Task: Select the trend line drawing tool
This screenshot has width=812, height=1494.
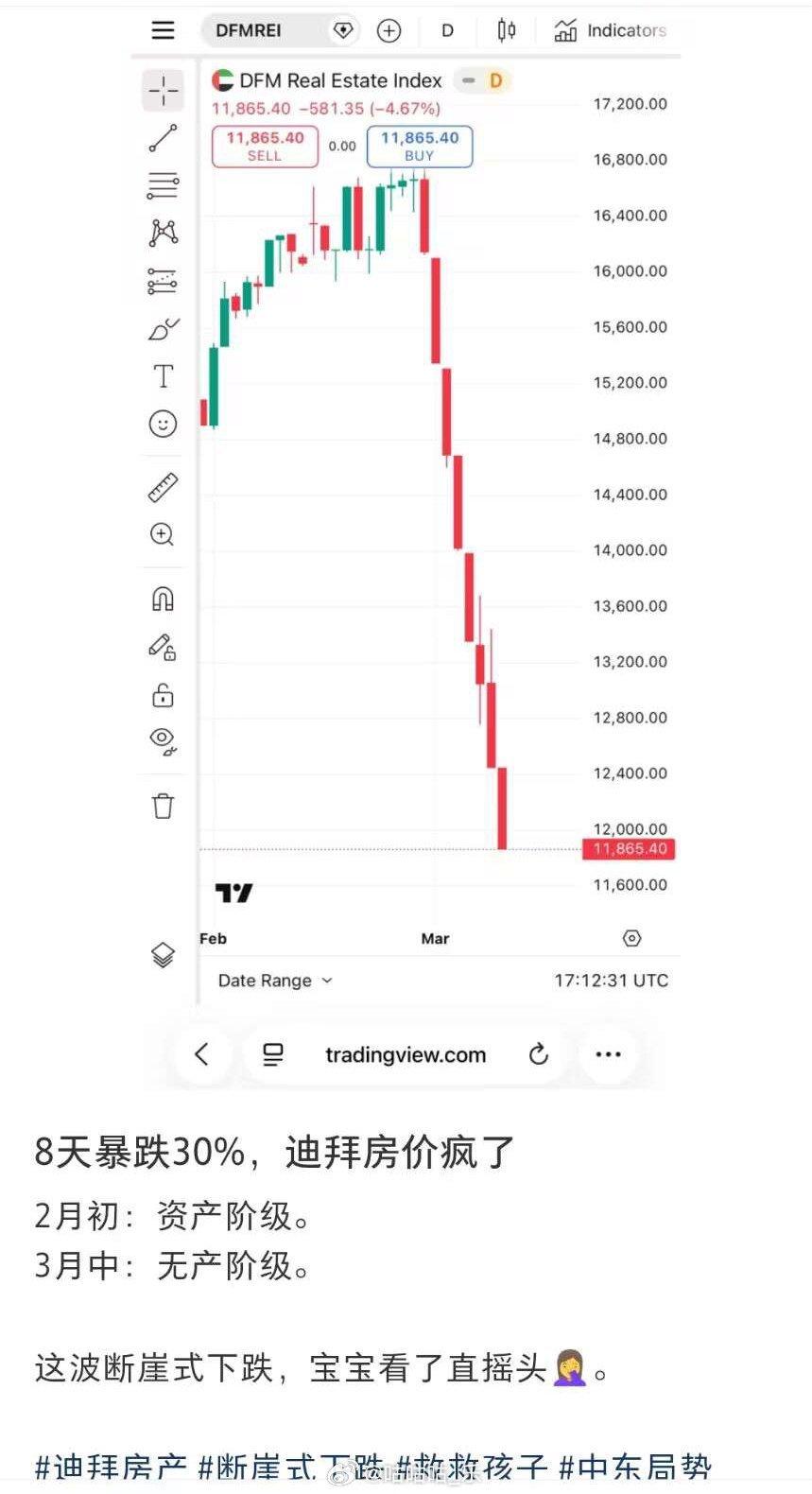Action: point(163,138)
